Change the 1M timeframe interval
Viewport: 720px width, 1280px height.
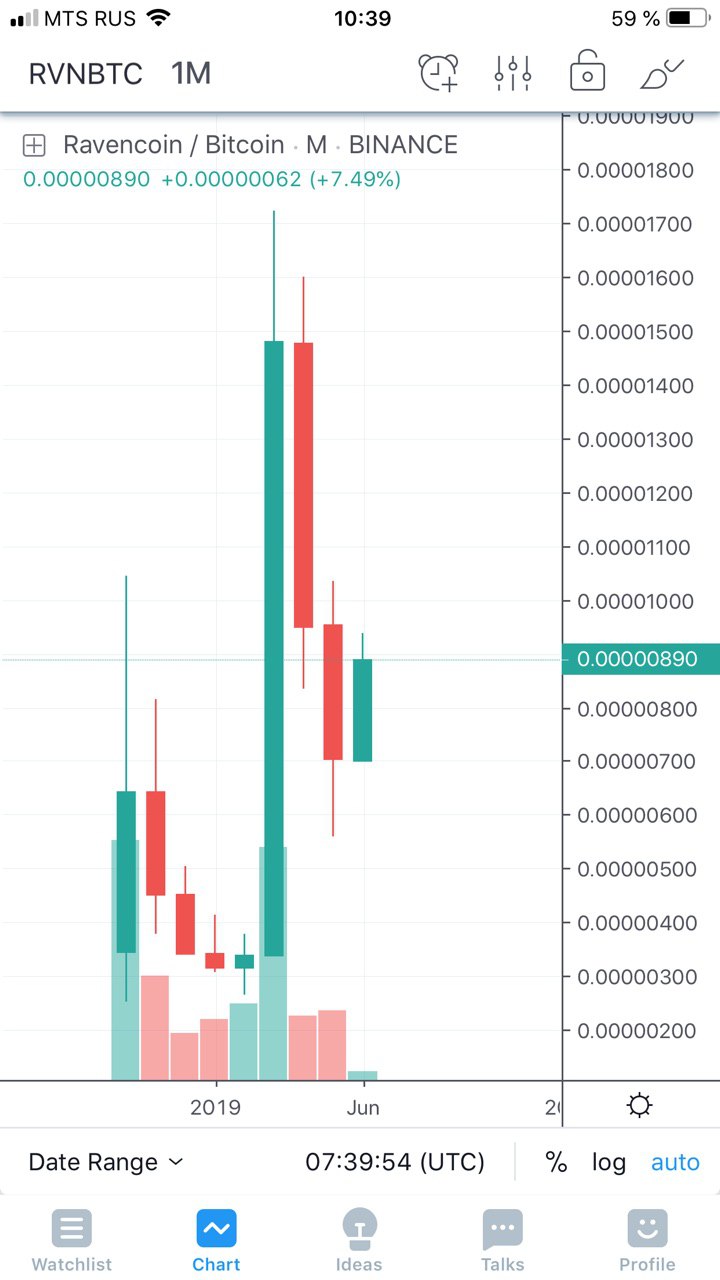click(x=191, y=74)
